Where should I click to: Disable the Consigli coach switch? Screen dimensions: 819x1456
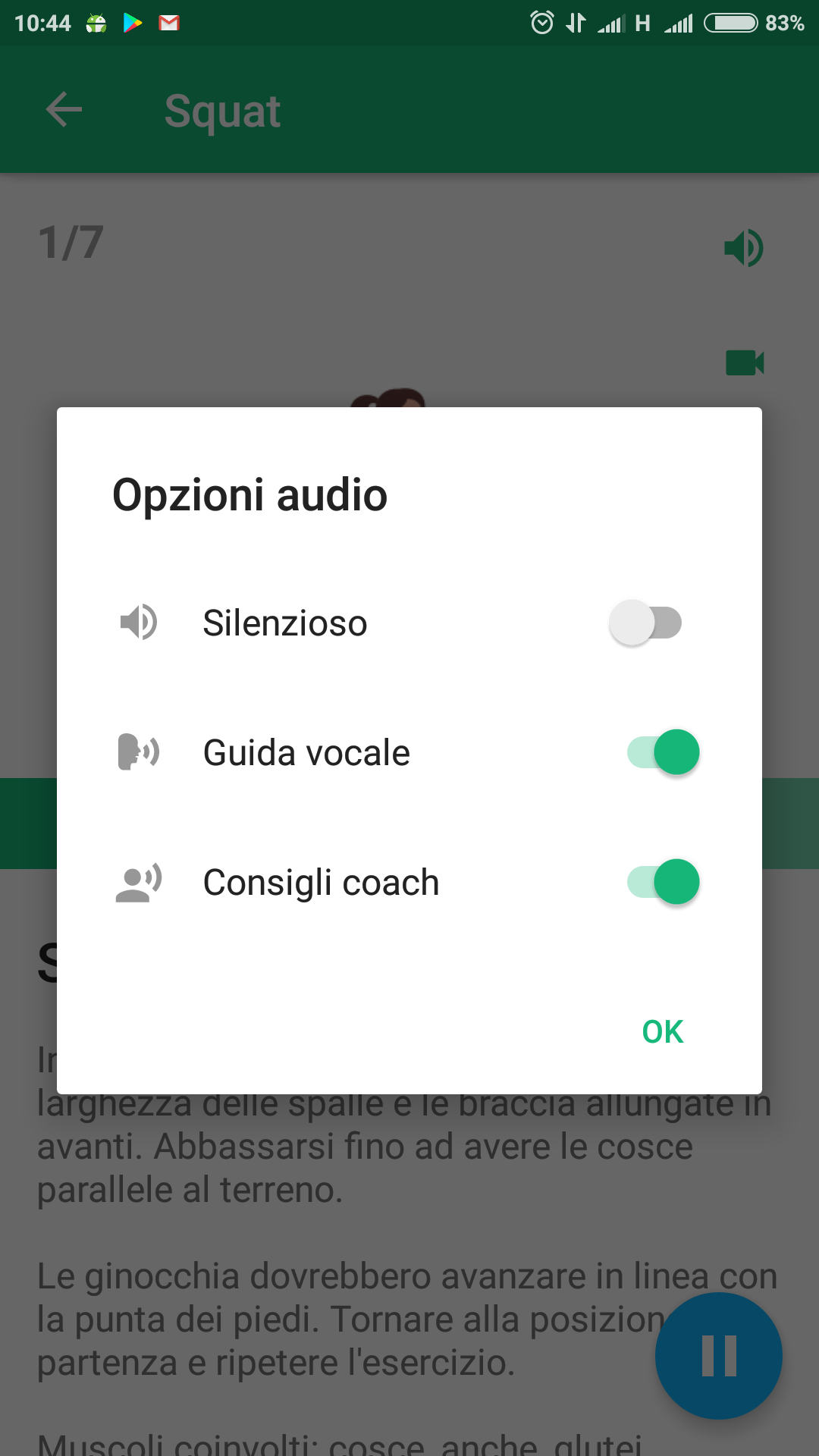[664, 882]
